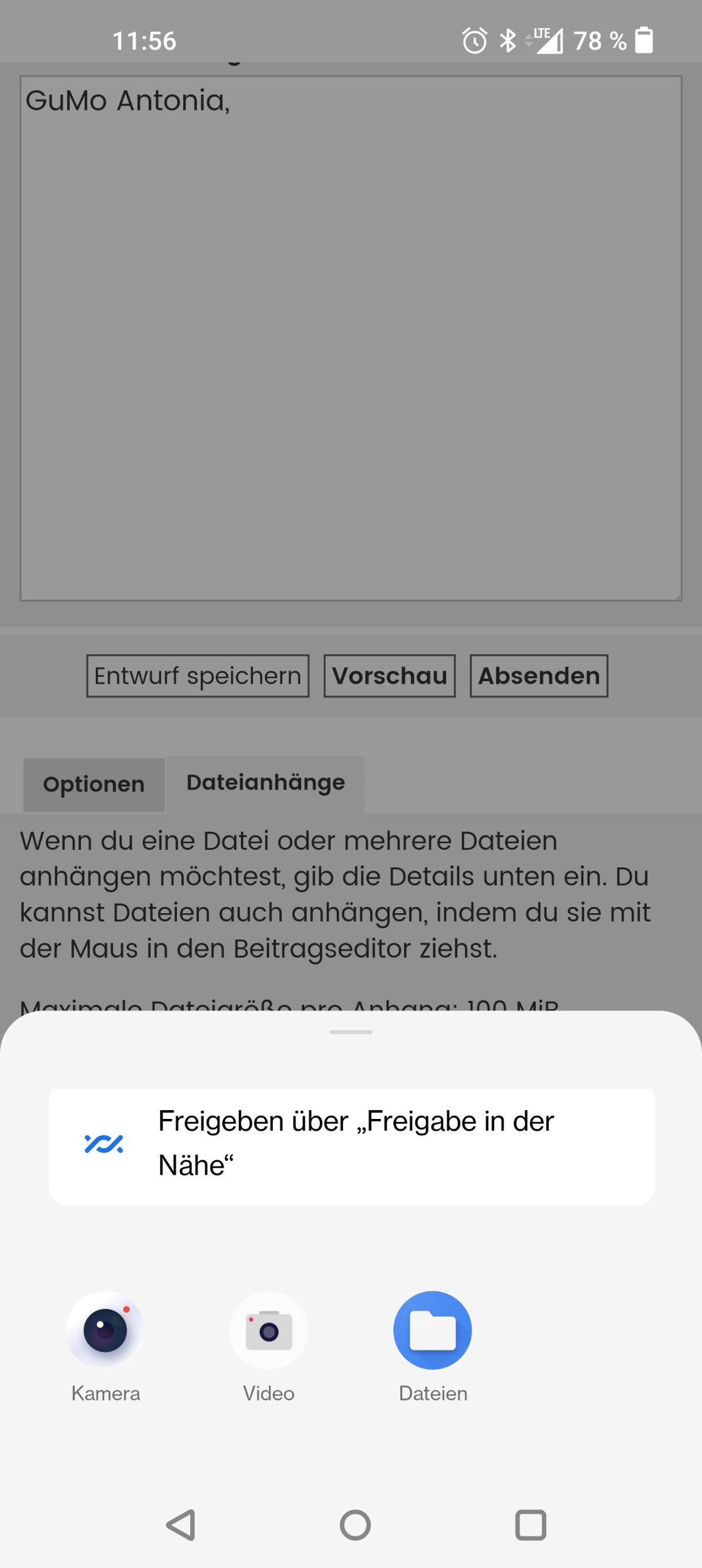Choose Kamera to take a photo

(105, 1330)
